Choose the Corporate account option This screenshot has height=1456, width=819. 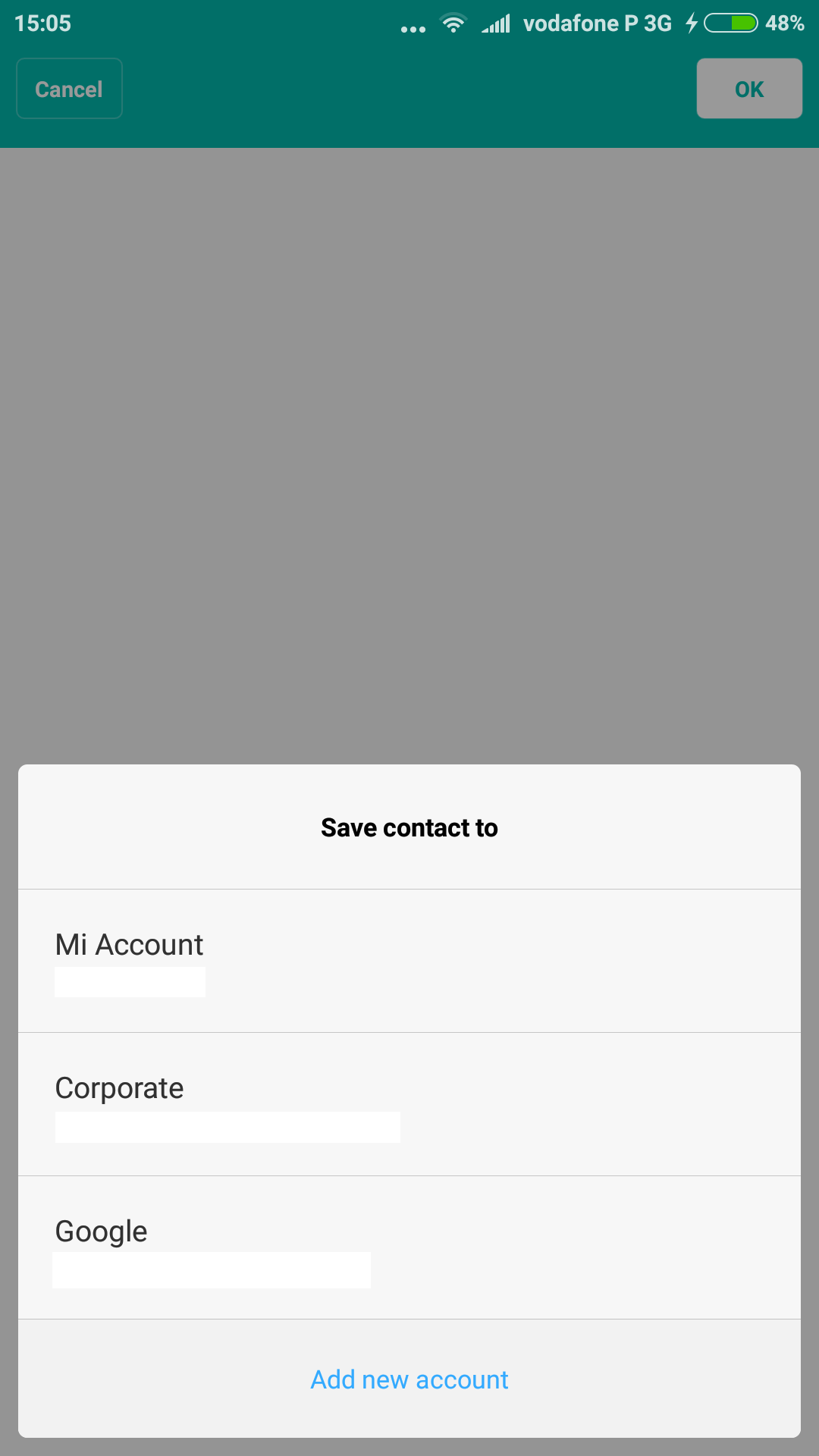point(409,1104)
